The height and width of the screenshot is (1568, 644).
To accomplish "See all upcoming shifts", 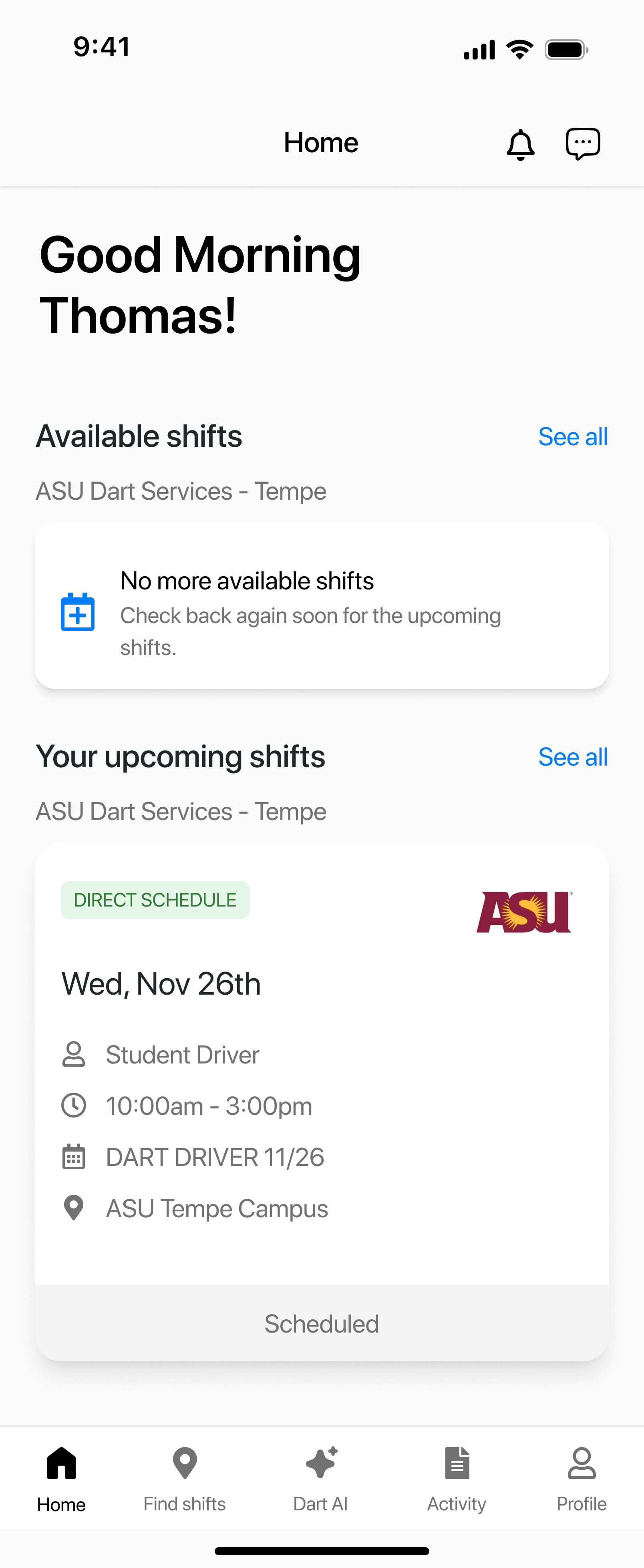I will [x=573, y=757].
